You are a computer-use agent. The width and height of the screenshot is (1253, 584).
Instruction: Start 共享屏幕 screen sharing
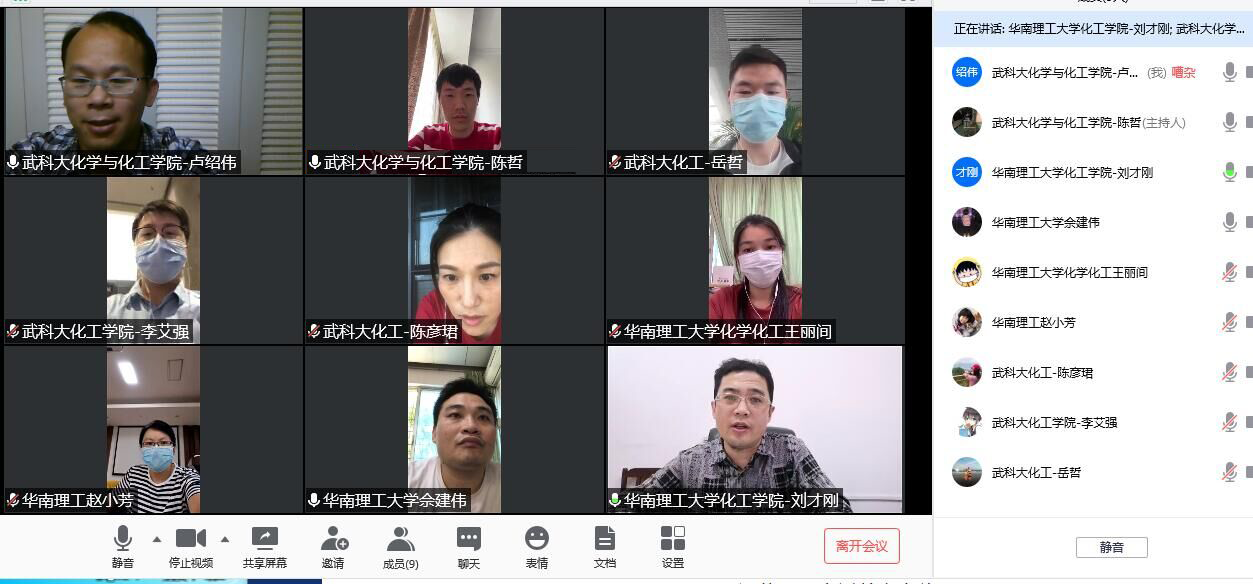coord(265,547)
